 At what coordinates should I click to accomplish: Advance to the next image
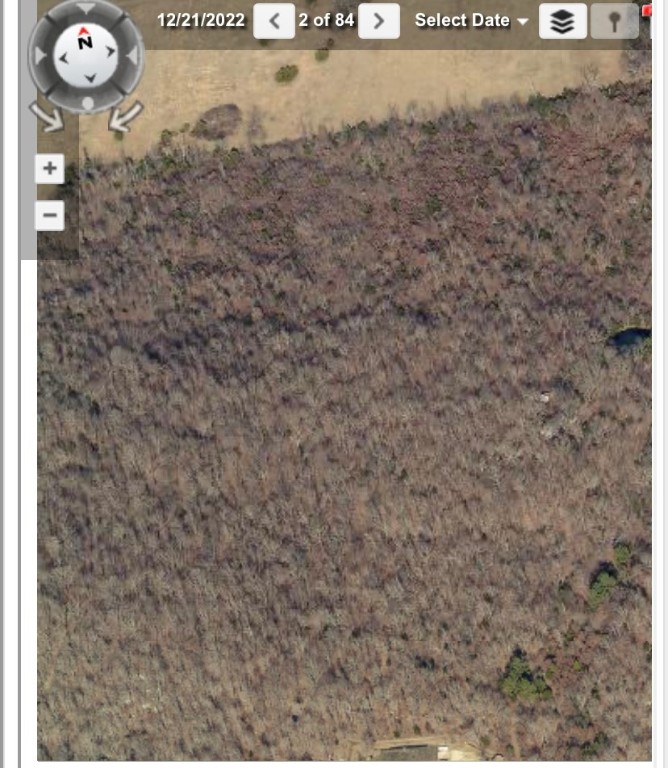click(x=378, y=21)
